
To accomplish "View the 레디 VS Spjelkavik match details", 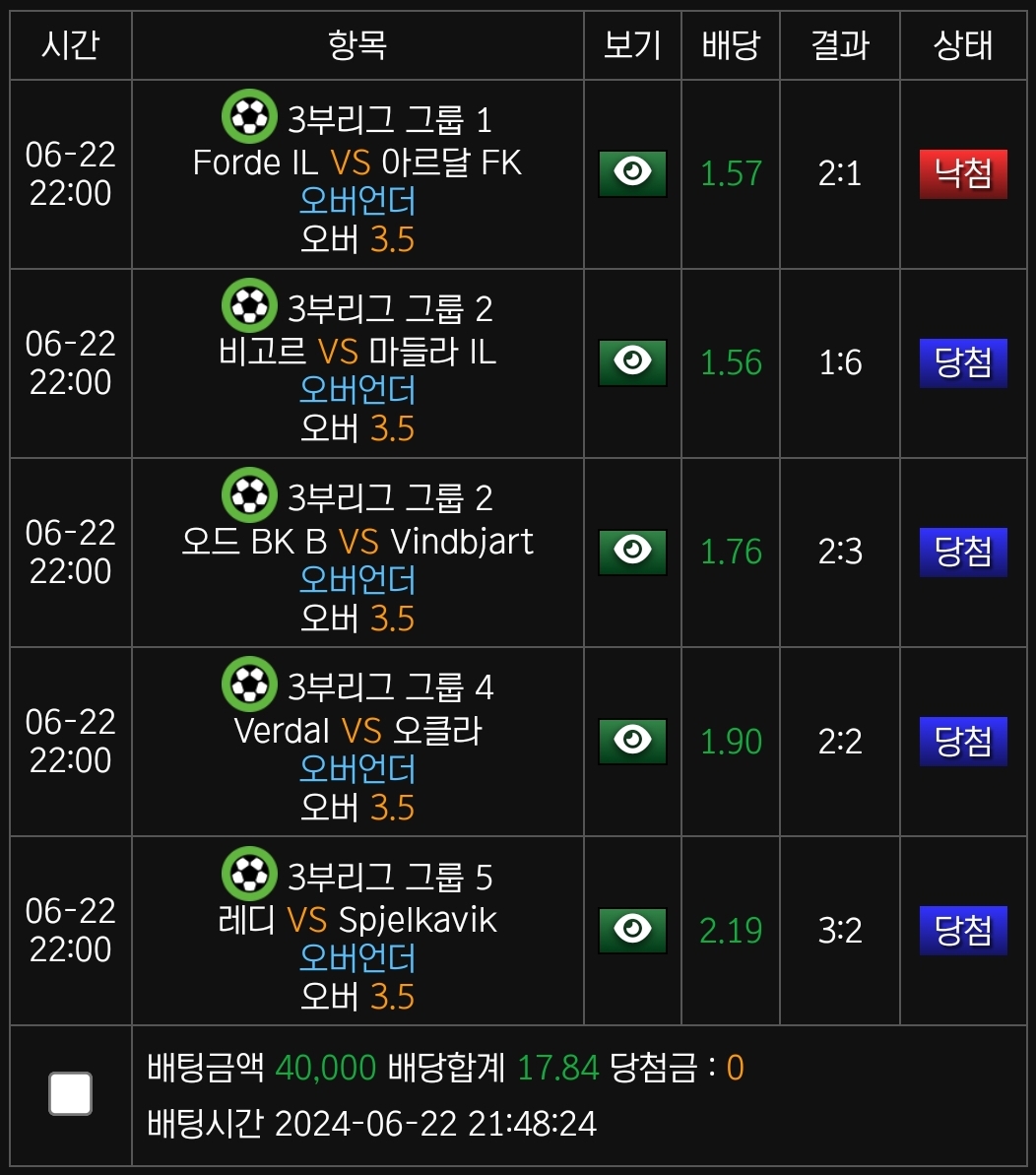I will pos(632,930).
